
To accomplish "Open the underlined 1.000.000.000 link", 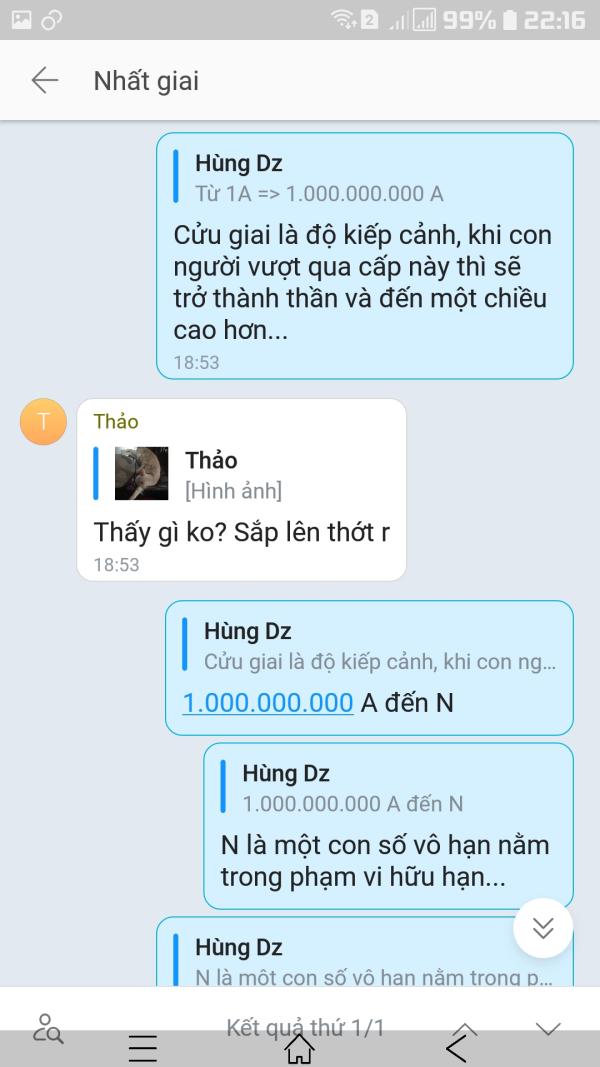I will pos(268,702).
